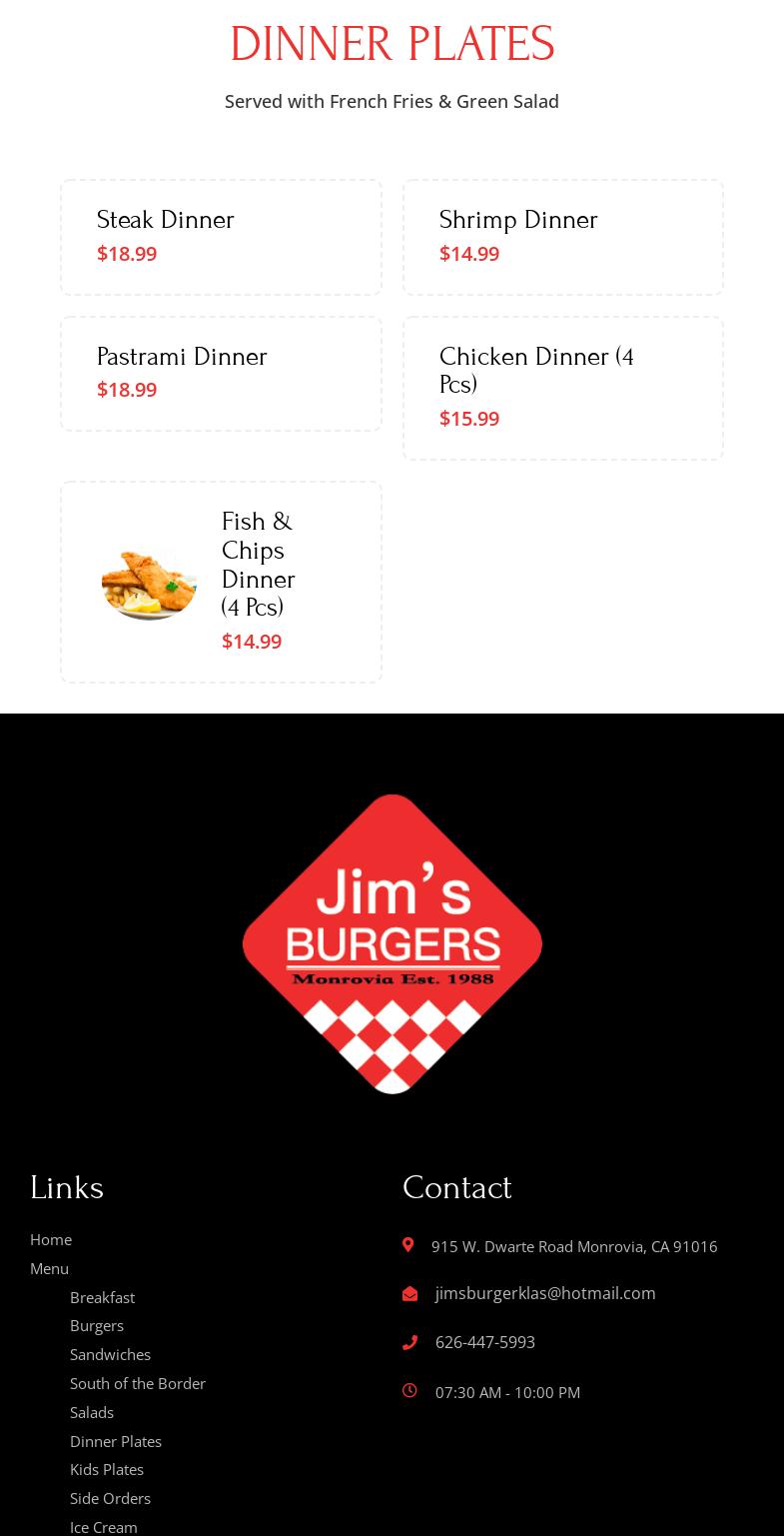Go to the Menu link
784x1536 pixels.
click(x=49, y=1268)
